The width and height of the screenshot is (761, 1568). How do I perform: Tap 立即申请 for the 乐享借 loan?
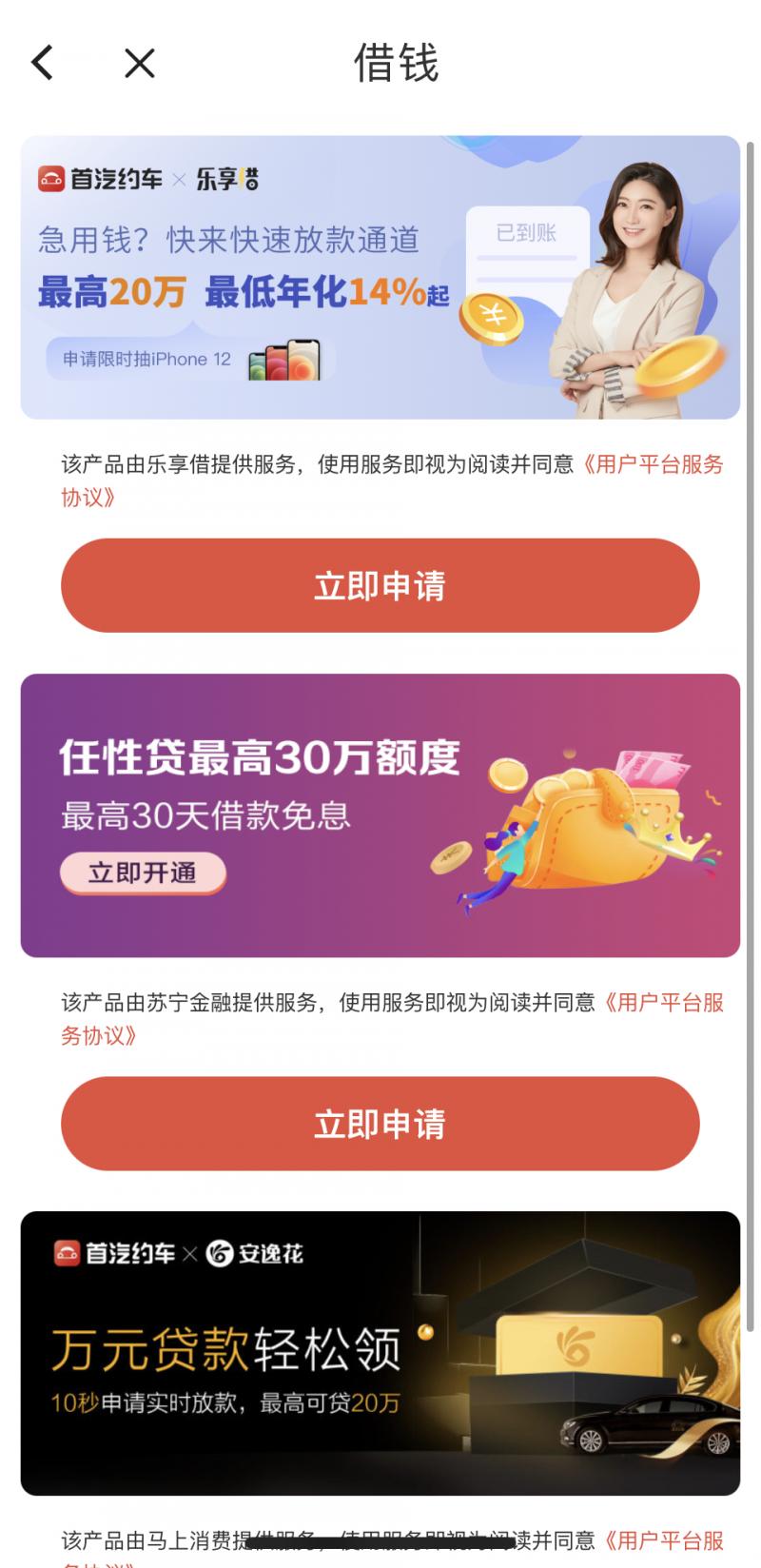pos(380,585)
